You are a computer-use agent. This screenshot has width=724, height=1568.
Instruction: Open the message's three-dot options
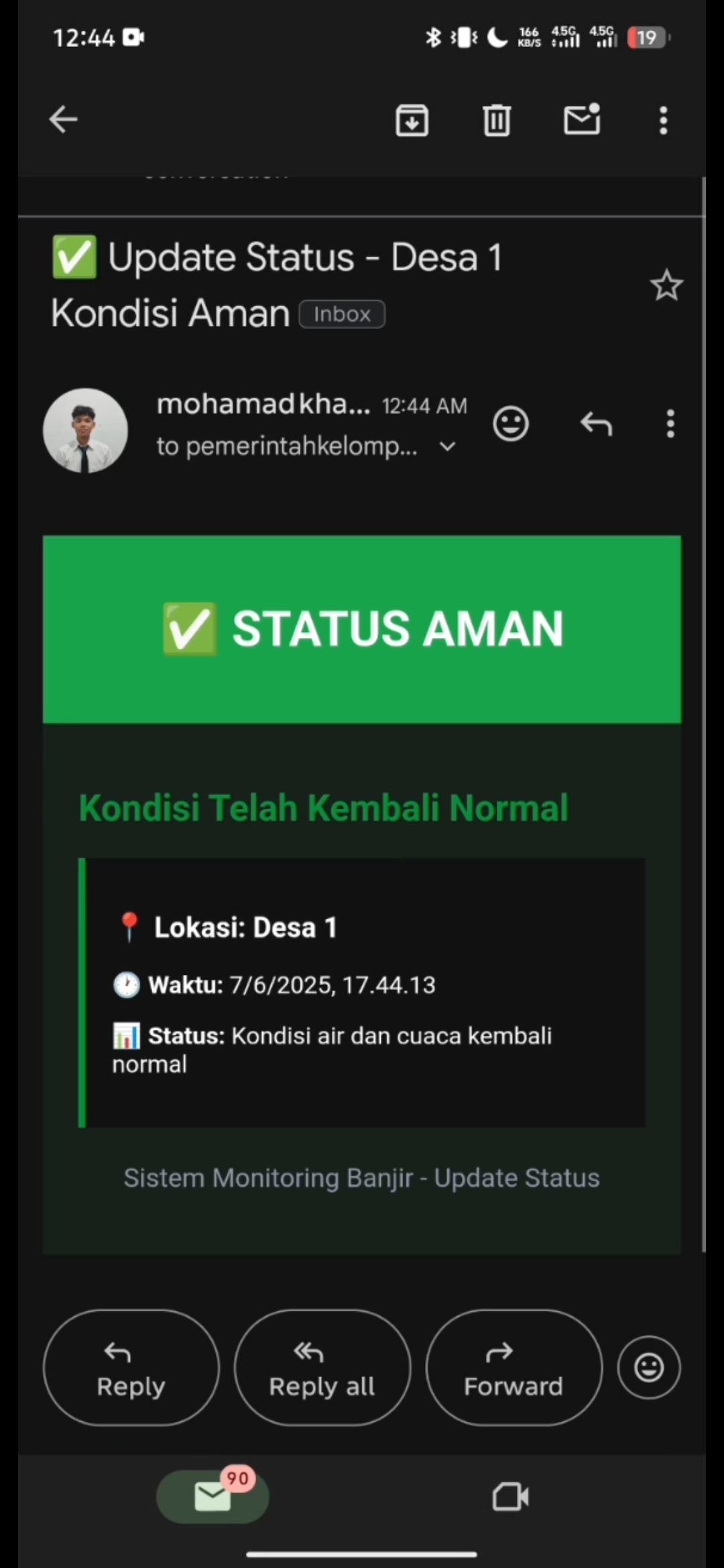click(x=670, y=423)
